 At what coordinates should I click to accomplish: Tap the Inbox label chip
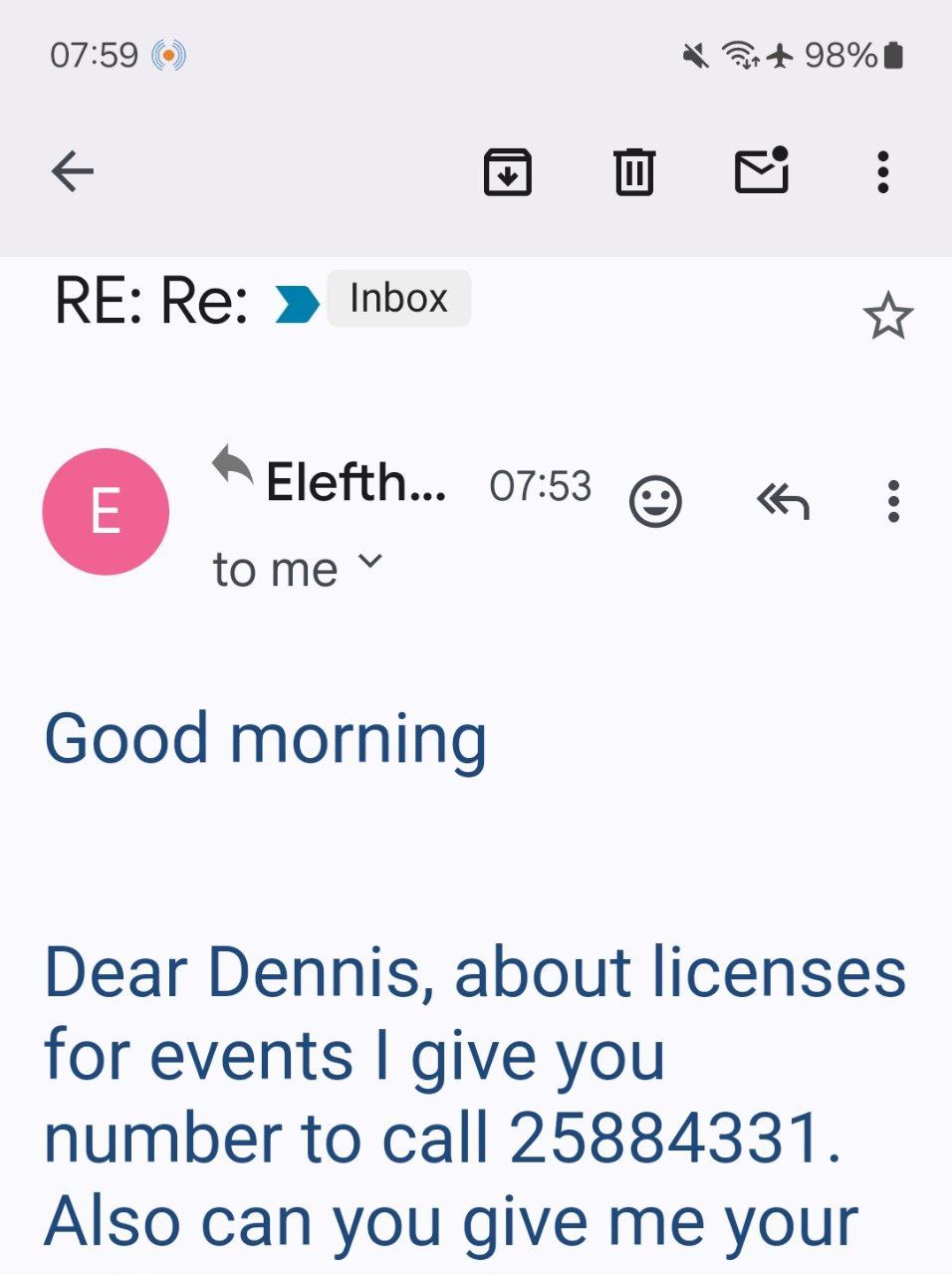(398, 299)
